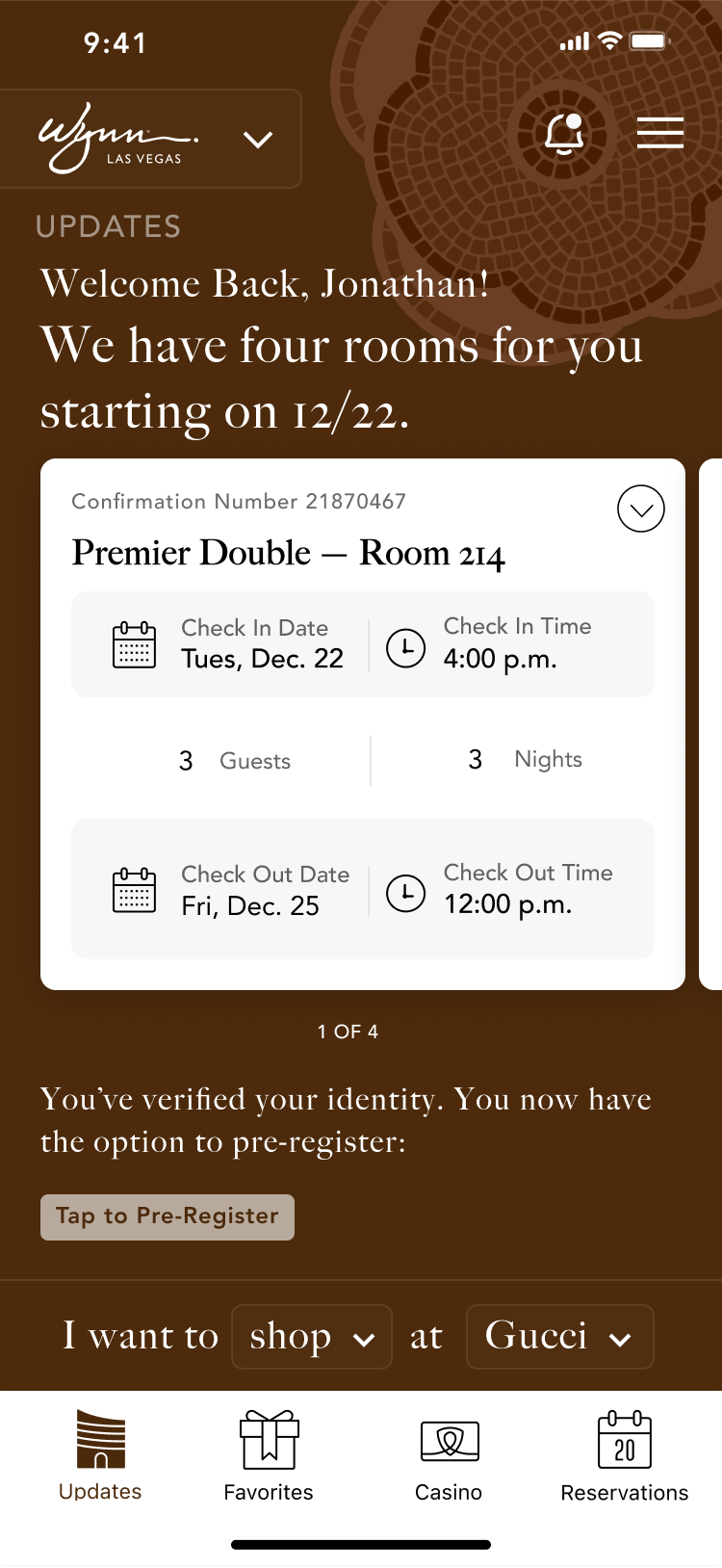The width and height of the screenshot is (722, 1568).
Task: View the Reservations tab
Action: [x=625, y=1454]
